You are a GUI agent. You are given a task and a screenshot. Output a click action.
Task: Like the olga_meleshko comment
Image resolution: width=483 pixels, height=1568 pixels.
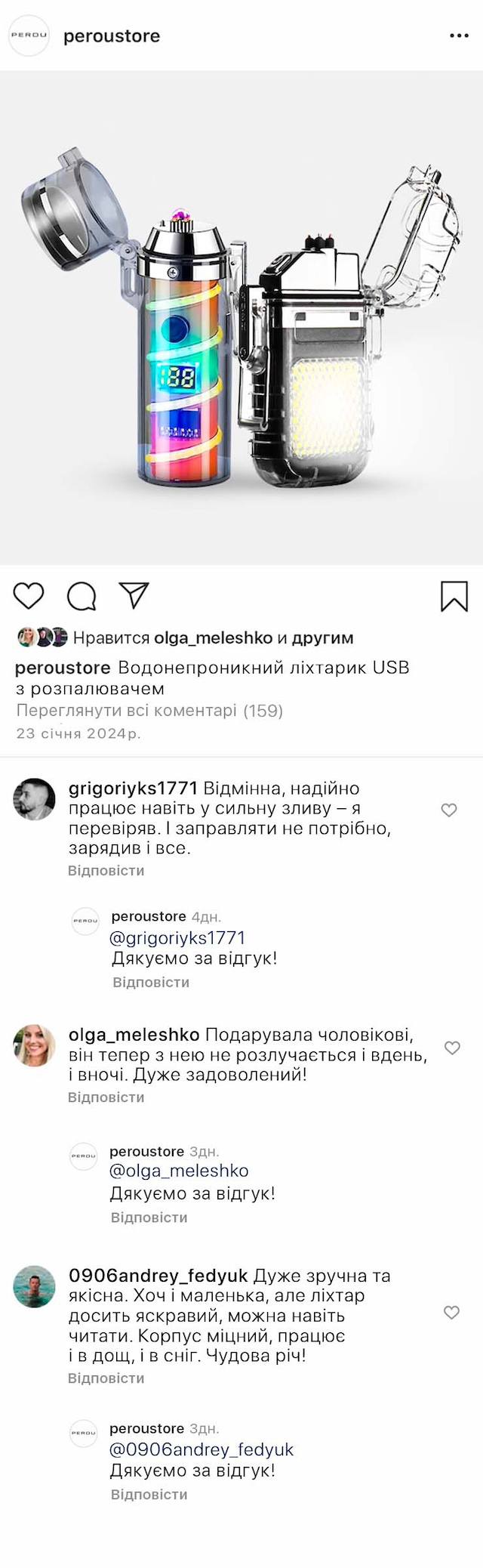[x=452, y=1048]
